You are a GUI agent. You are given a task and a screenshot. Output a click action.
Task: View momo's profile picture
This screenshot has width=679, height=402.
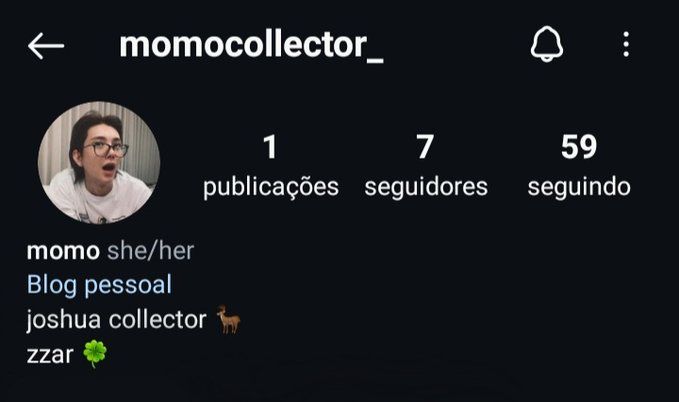98,163
